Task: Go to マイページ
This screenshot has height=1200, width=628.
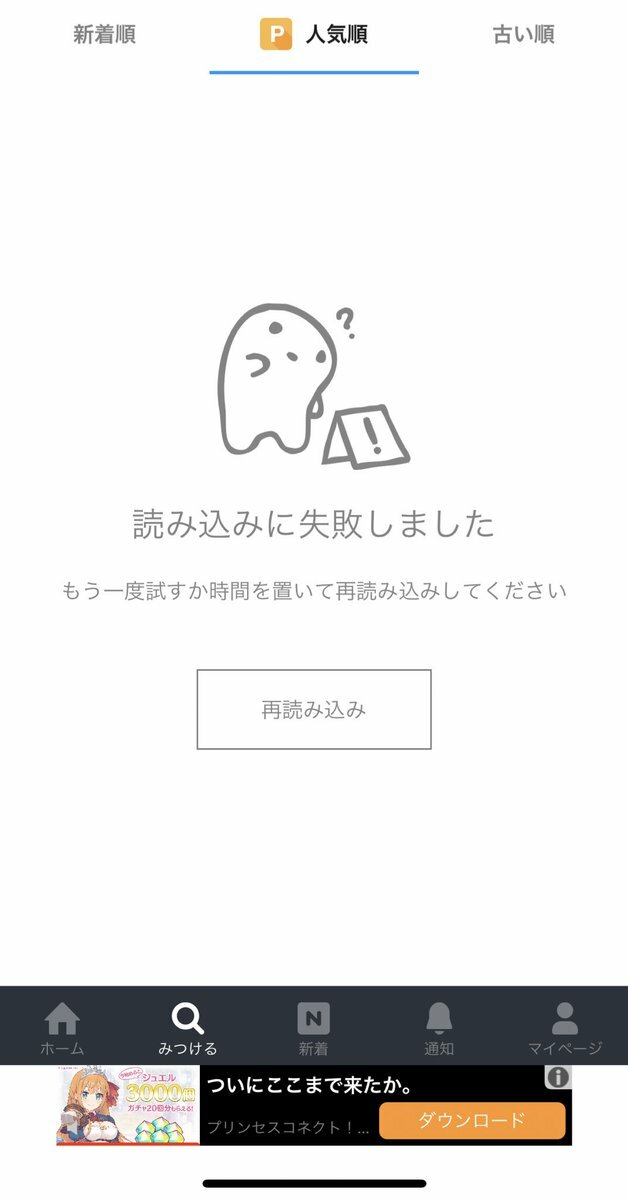Action: pos(565,1028)
